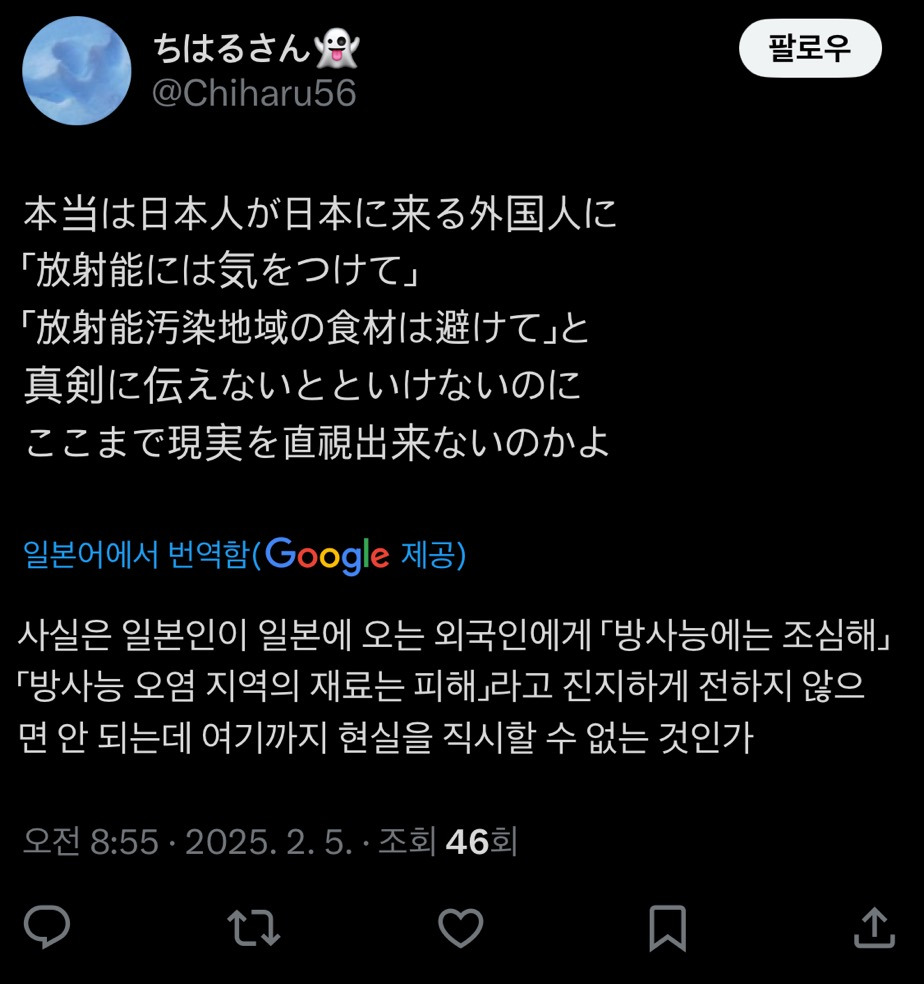Bookmark this tweet

click(x=667, y=927)
